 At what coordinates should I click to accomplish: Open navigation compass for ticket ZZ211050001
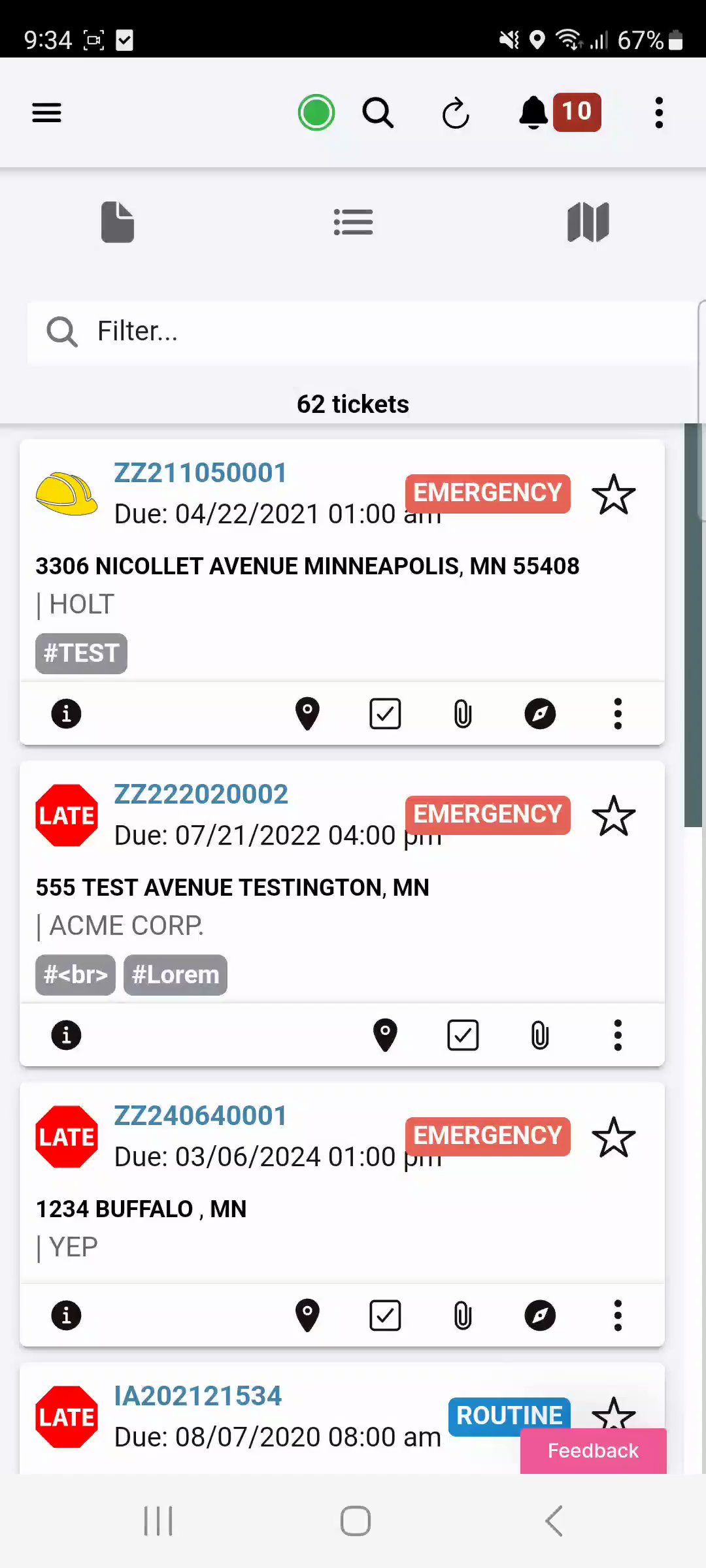tap(540, 713)
